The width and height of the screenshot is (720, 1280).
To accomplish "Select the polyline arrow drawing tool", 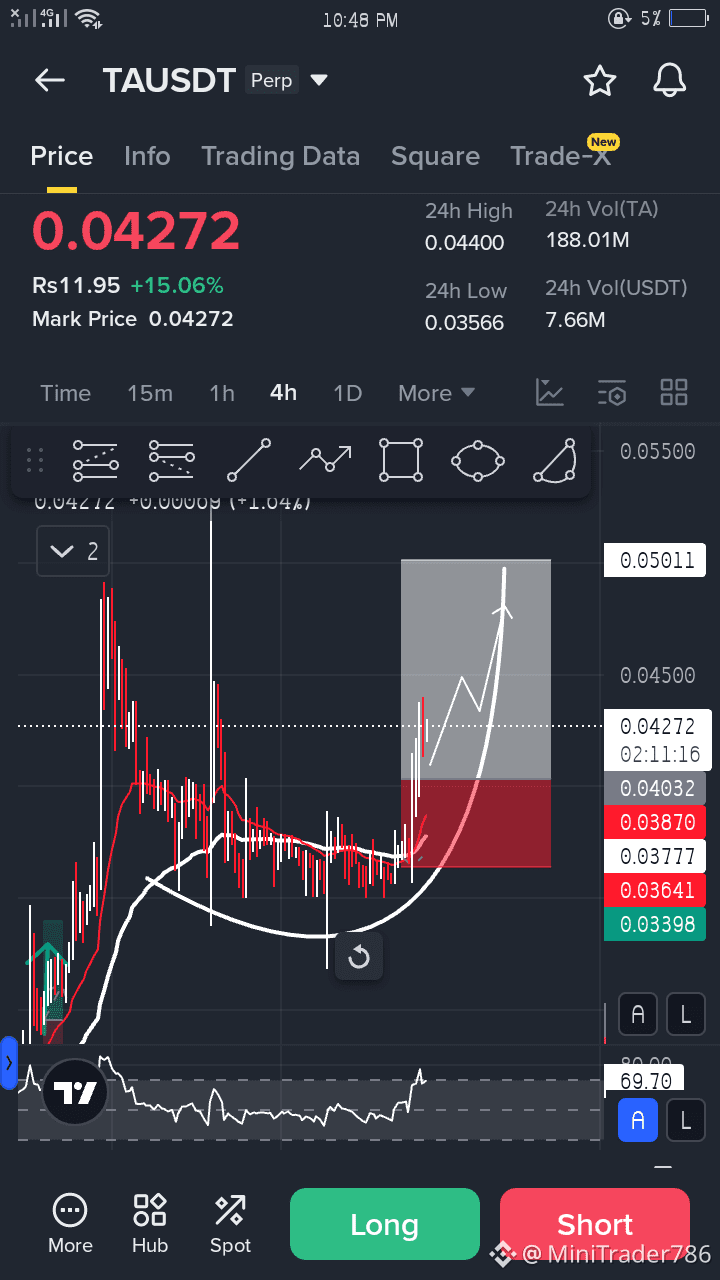I will click(325, 460).
